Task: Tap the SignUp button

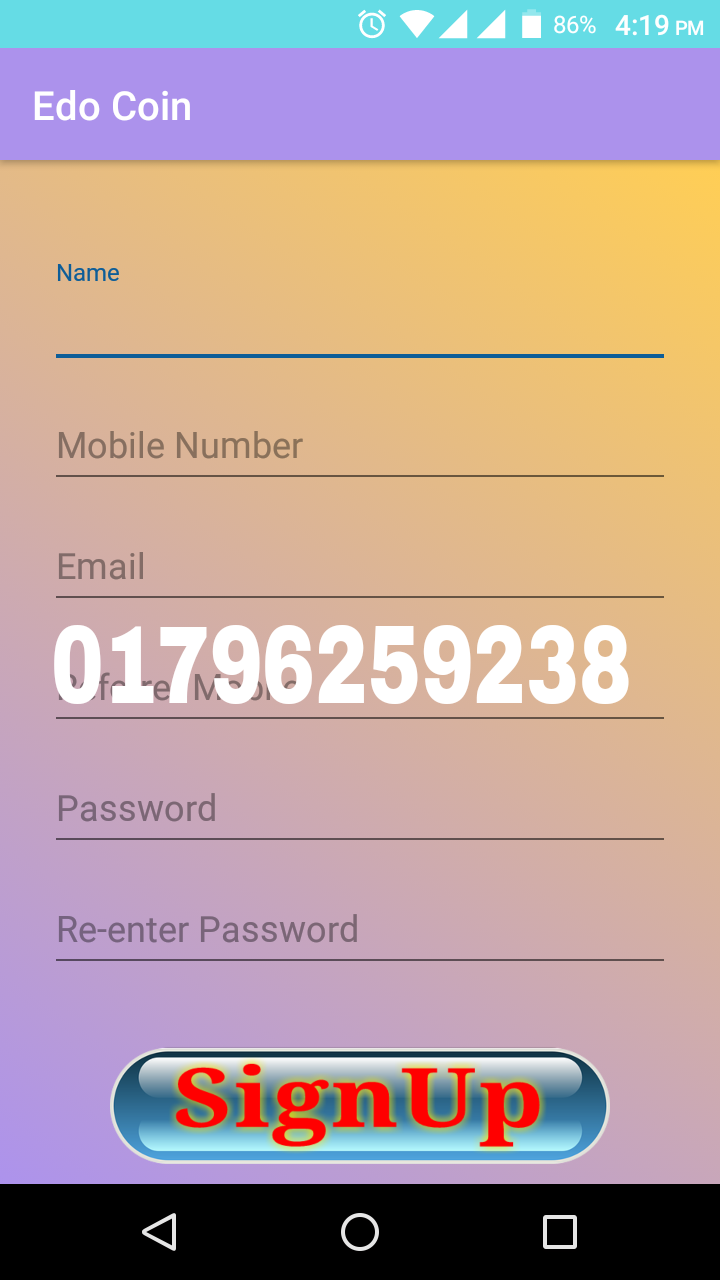Action: tap(360, 1105)
